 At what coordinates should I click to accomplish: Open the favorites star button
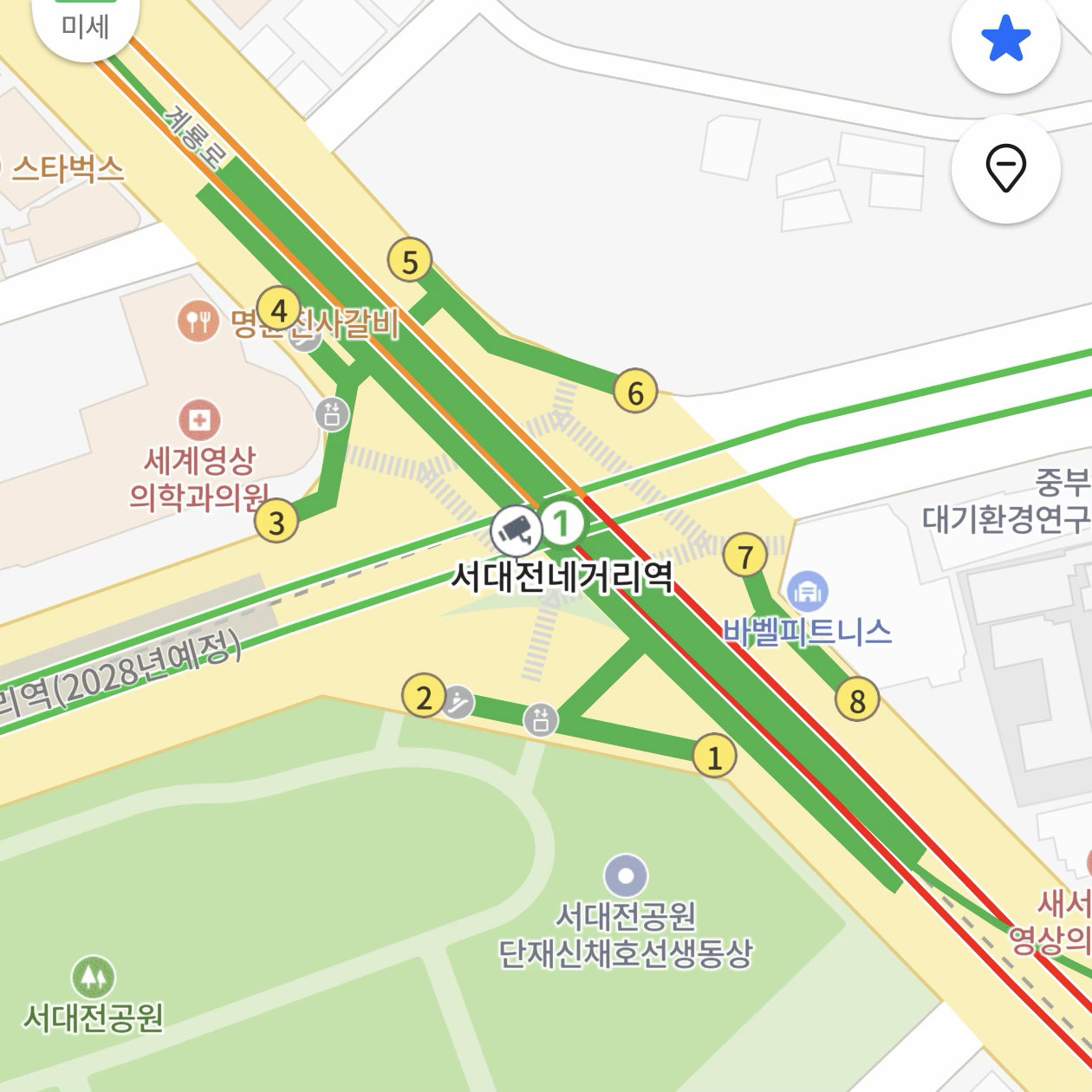[x=1005, y=41]
